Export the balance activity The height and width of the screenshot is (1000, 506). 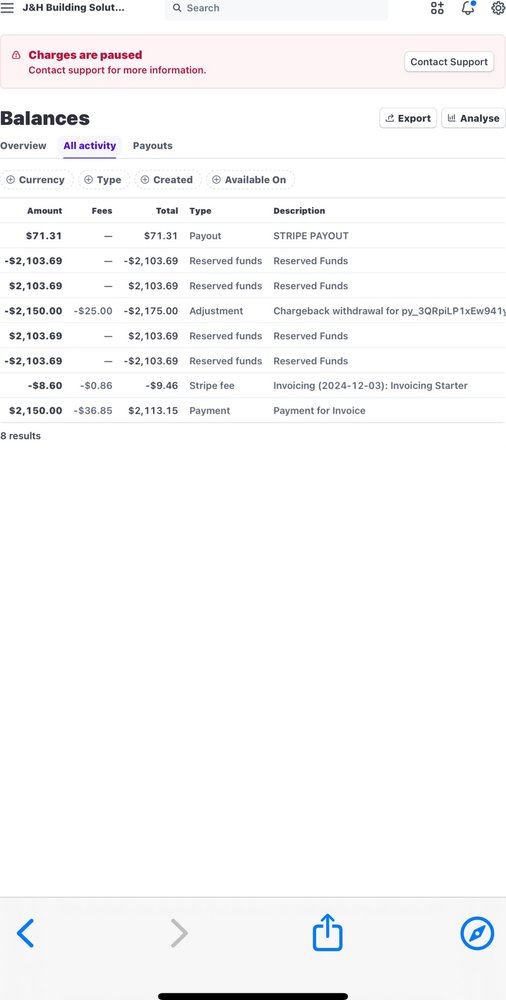coord(408,118)
